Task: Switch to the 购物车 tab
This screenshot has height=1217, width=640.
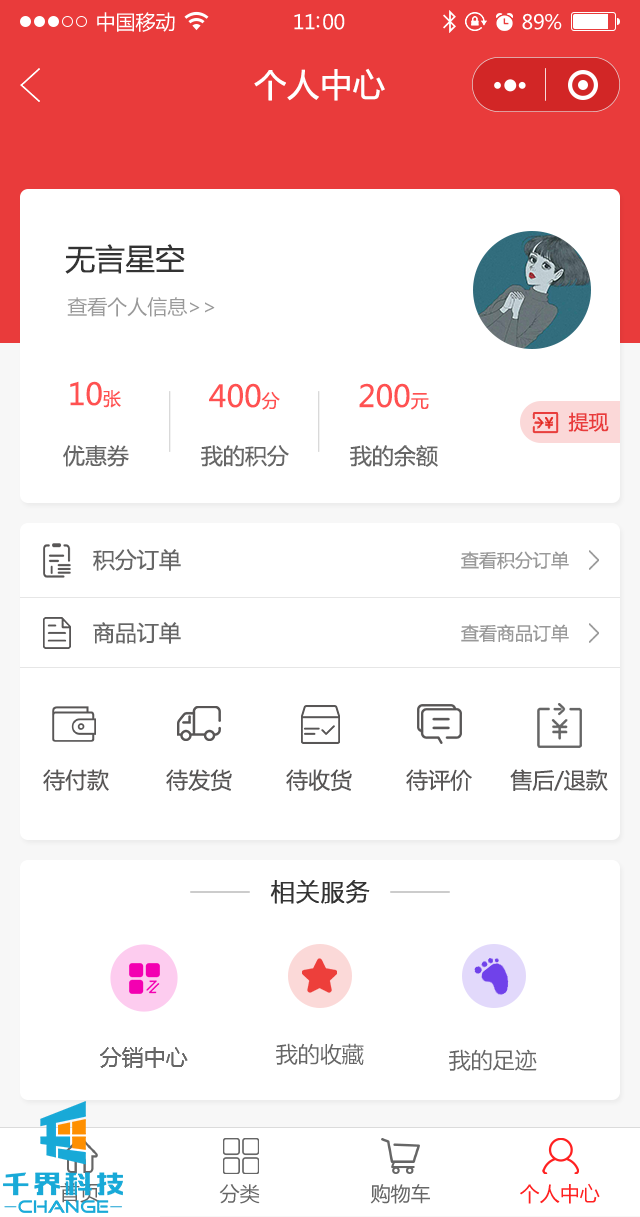Action: [x=400, y=1170]
